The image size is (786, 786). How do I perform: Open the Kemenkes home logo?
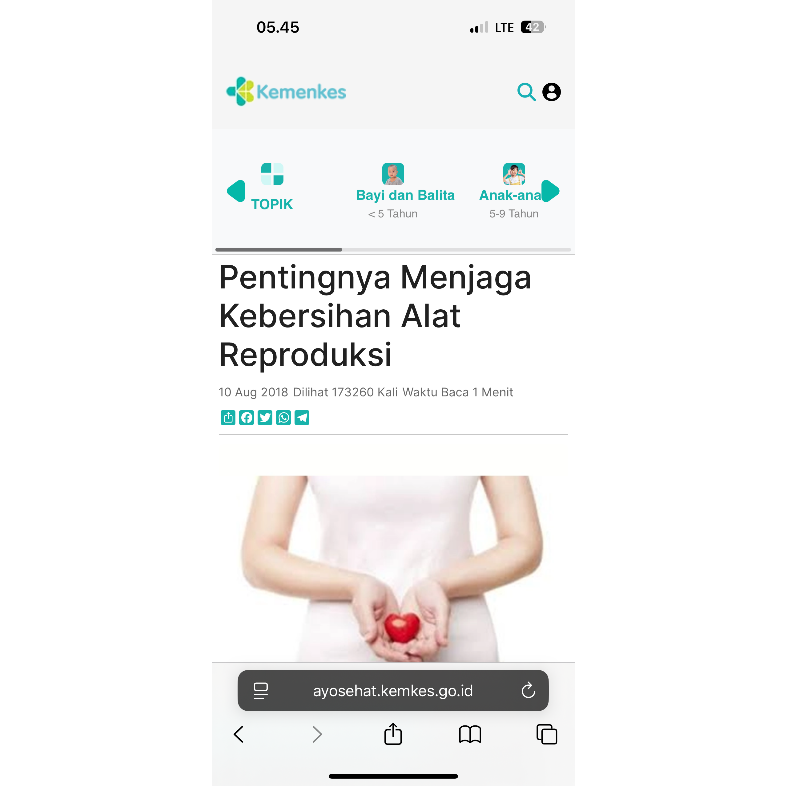click(x=286, y=92)
